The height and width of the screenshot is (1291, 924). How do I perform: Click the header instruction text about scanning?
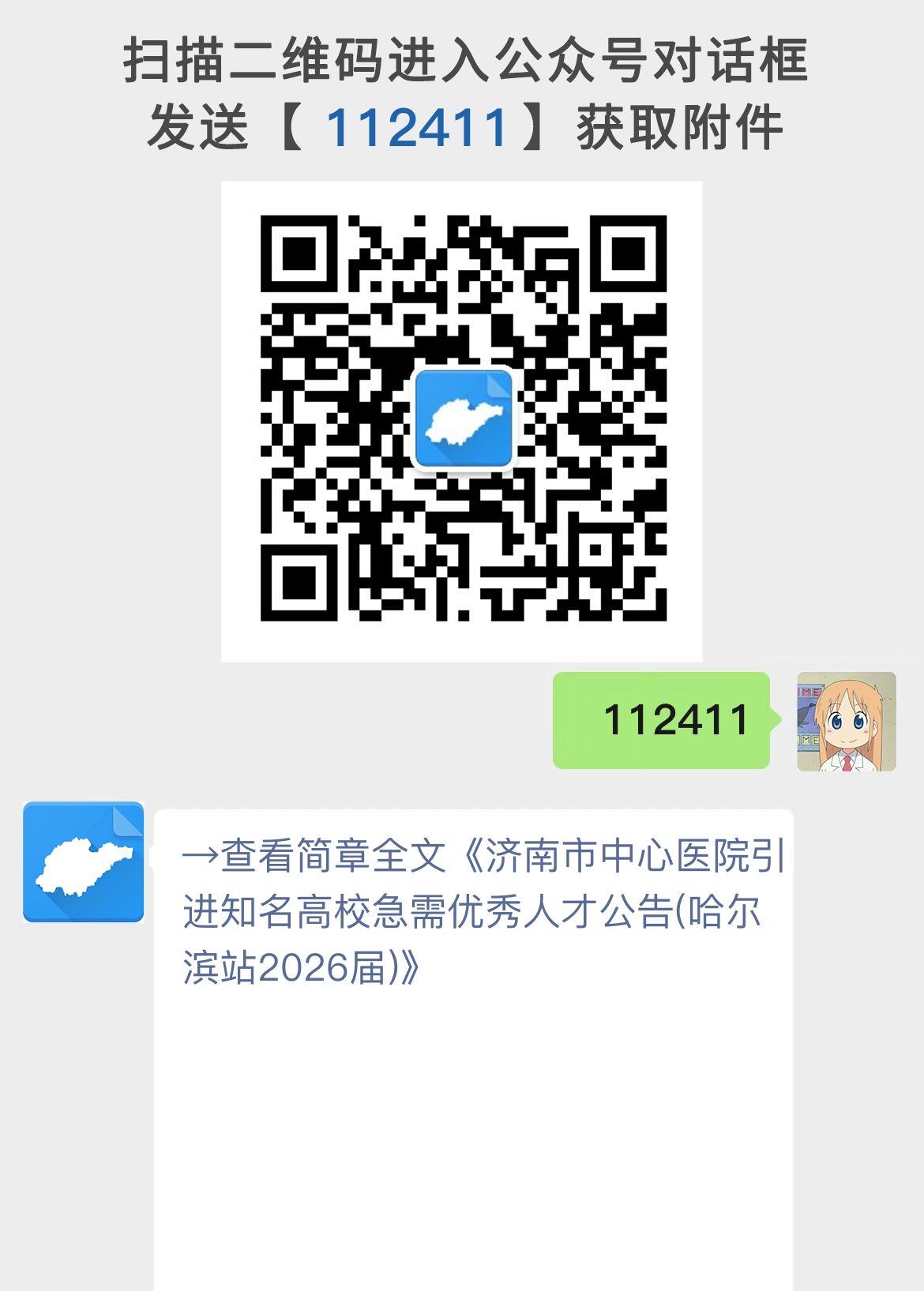[x=462, y=63]
